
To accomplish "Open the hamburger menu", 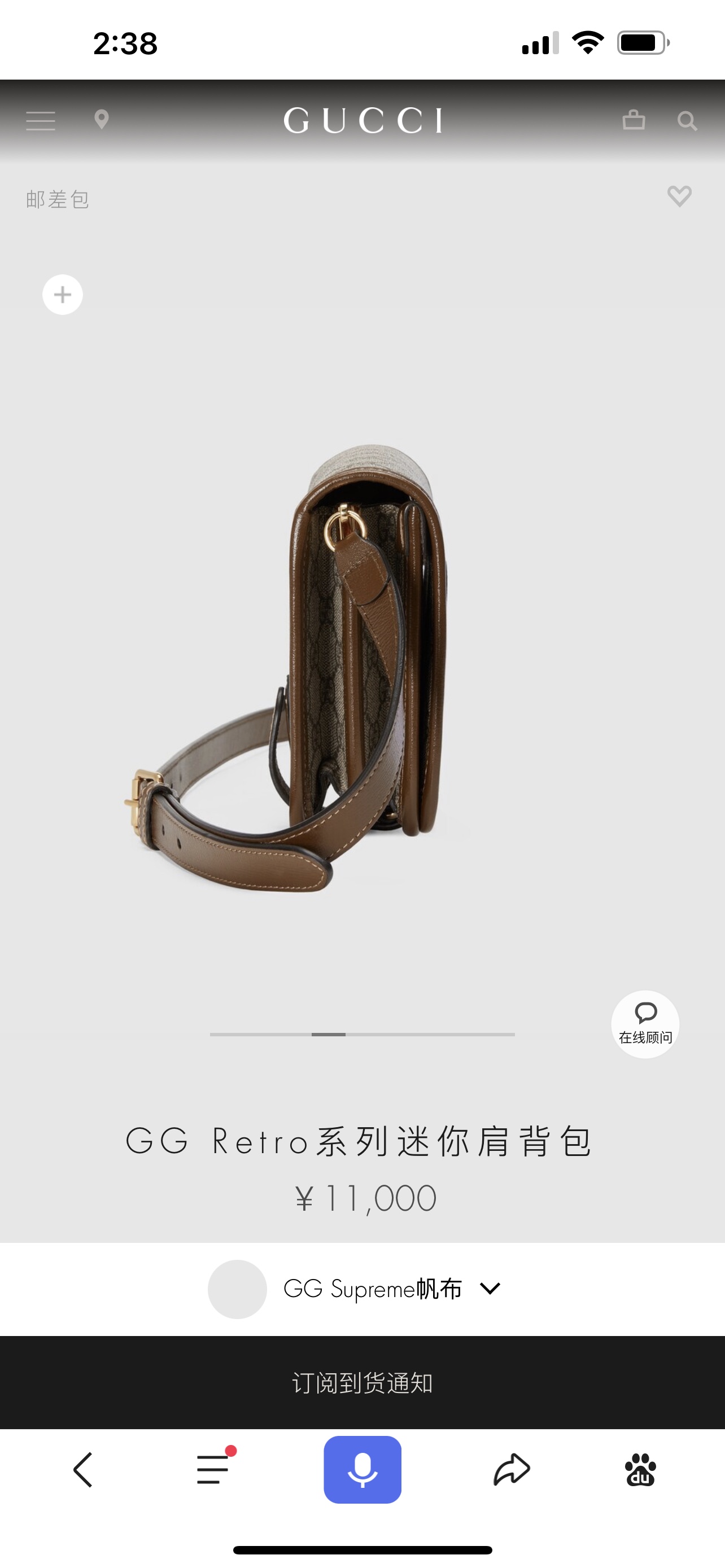I will [x=41, y=121].
